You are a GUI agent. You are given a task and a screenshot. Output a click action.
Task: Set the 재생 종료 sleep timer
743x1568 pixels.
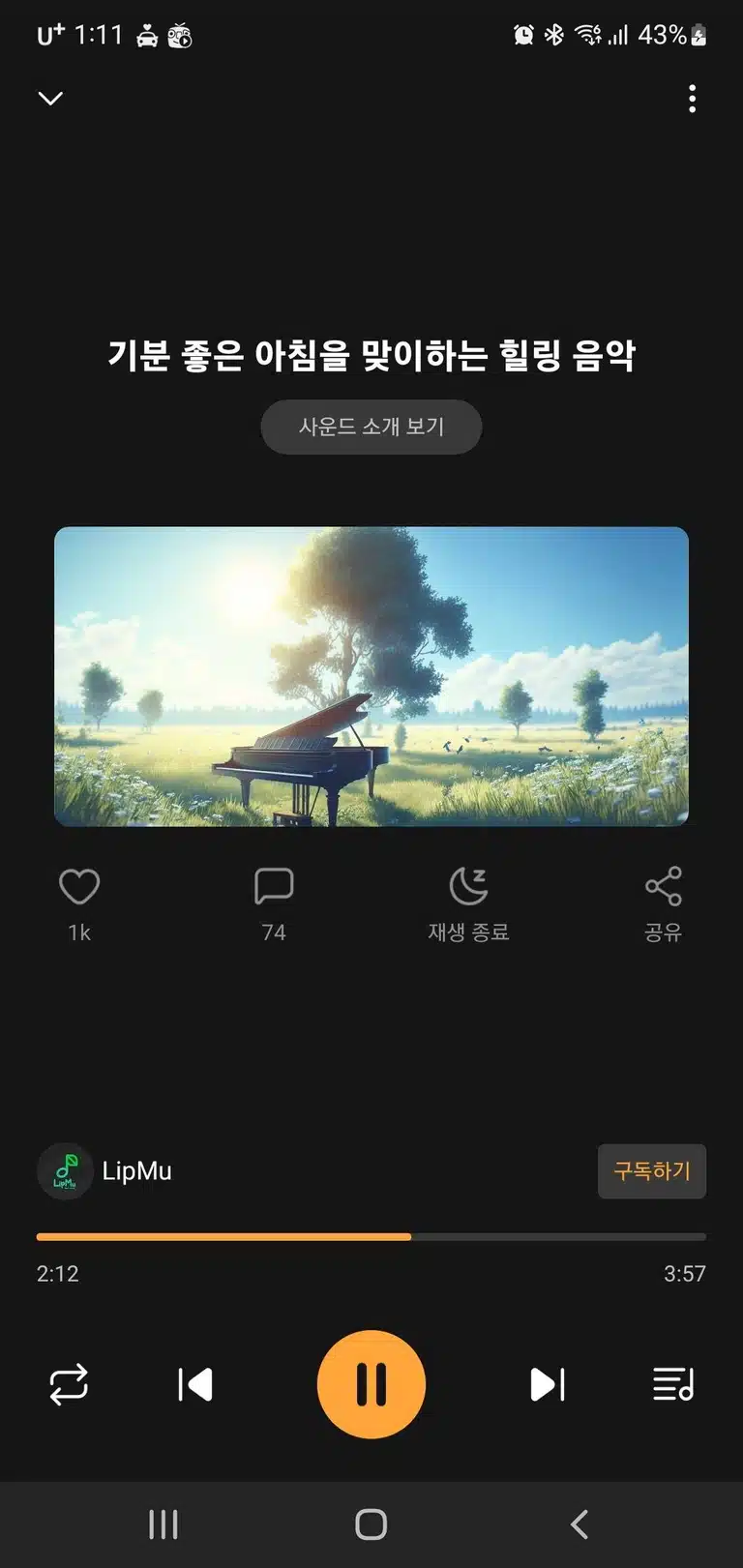tap(468, 903)
